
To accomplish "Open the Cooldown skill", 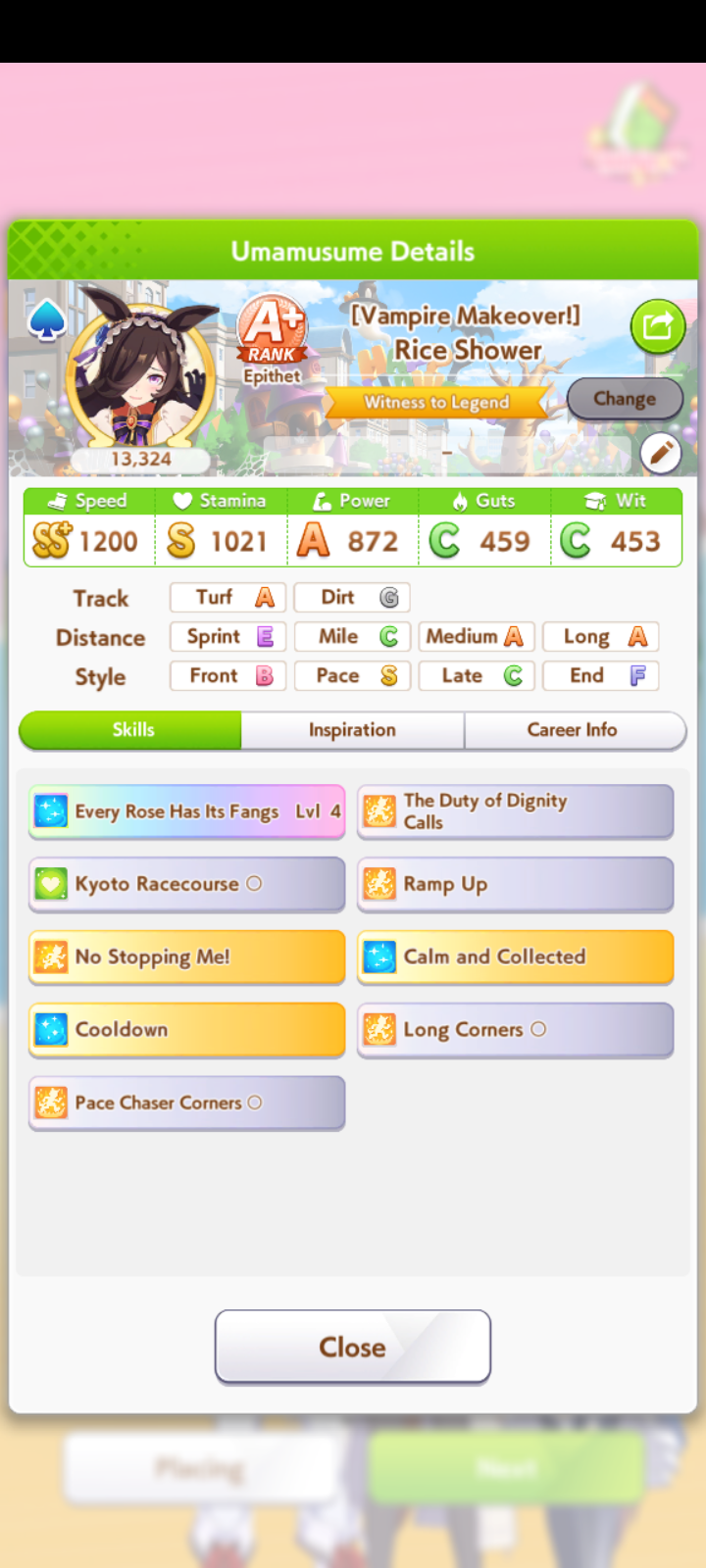I will (187, 1029).
